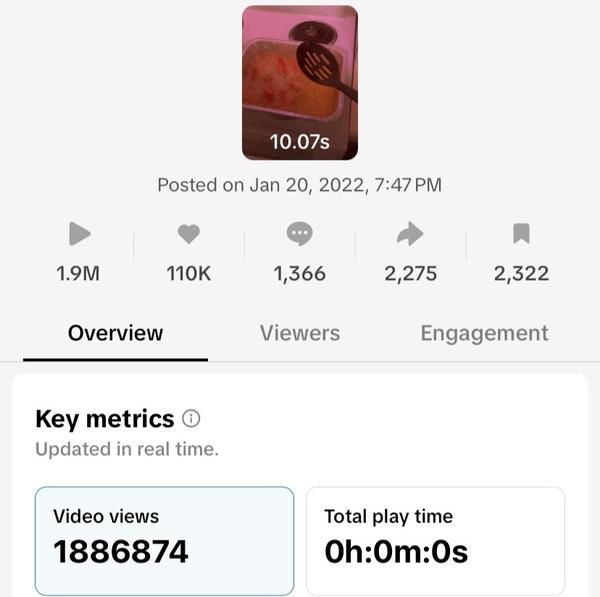600x597 pixels.
Task: Tap the info icon beside Key metrics
Action: (191, 418)
